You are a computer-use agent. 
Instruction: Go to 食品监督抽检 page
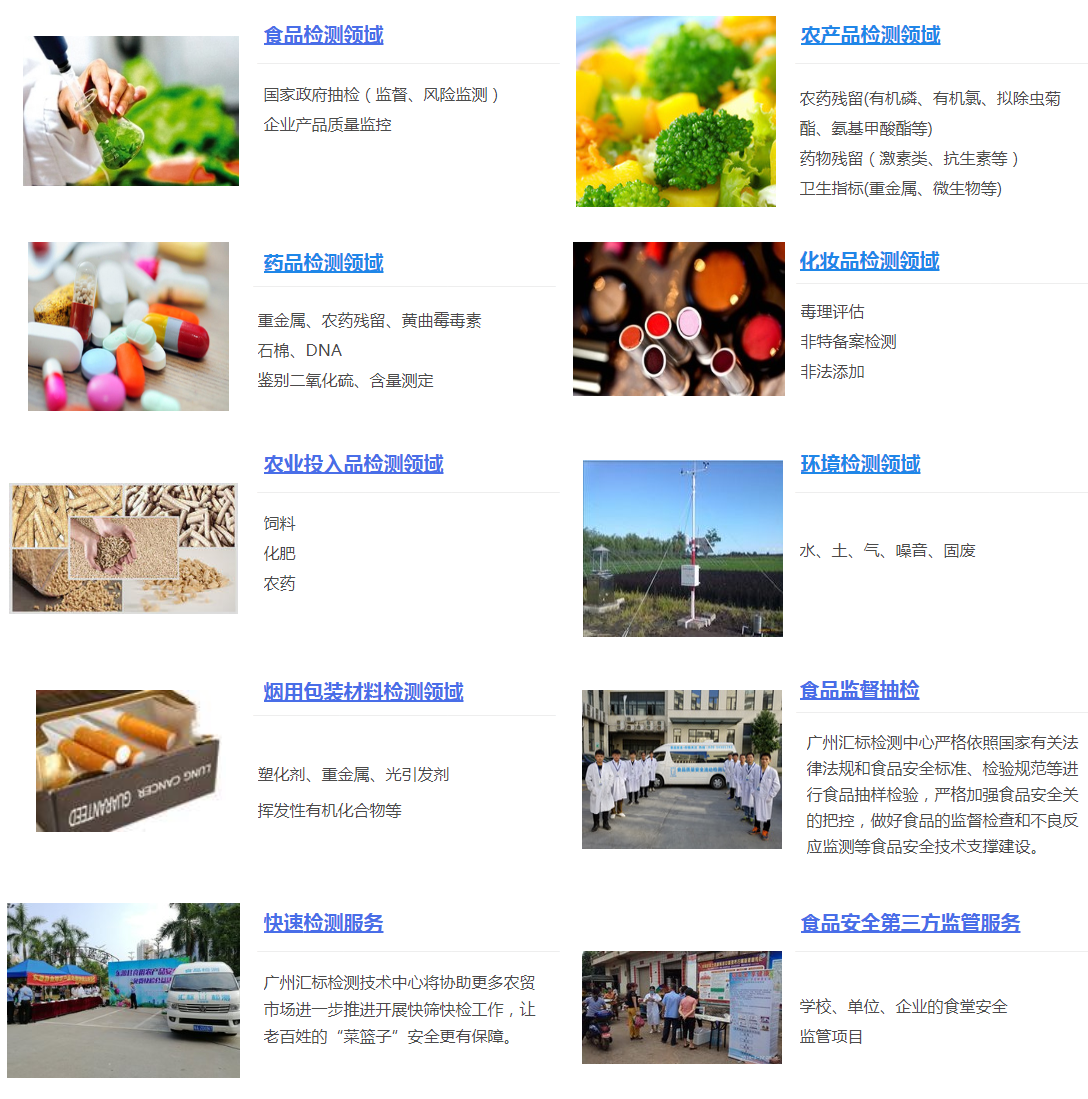(859, 690)
